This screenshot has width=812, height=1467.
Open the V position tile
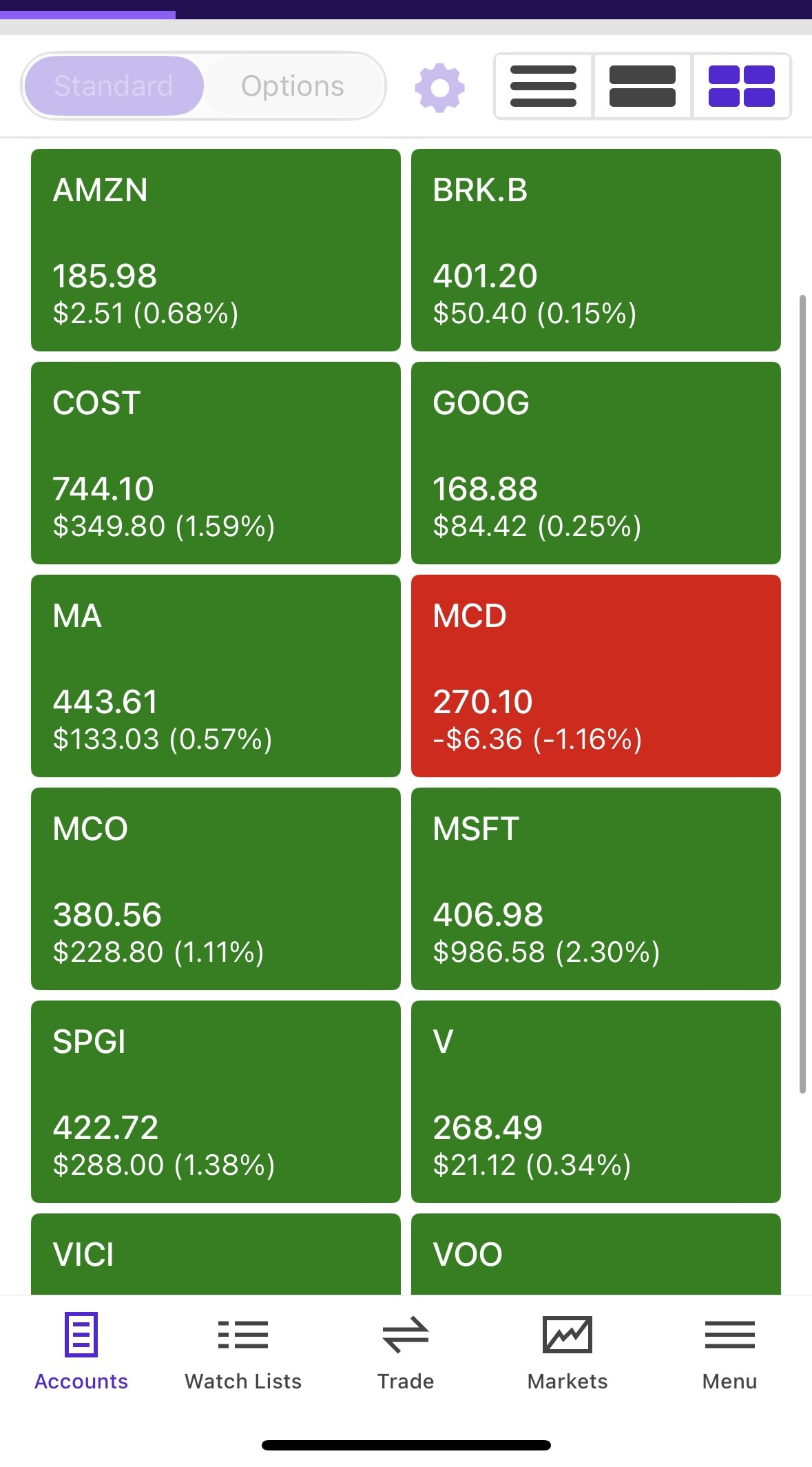(x=596, y=1101)
